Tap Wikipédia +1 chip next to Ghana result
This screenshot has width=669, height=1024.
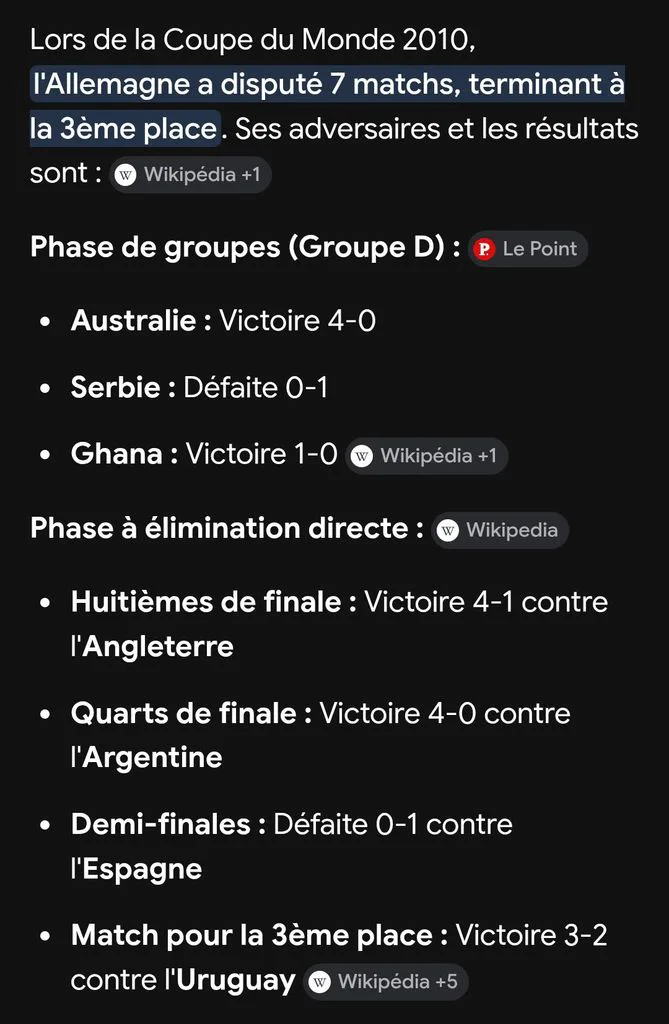426,456
